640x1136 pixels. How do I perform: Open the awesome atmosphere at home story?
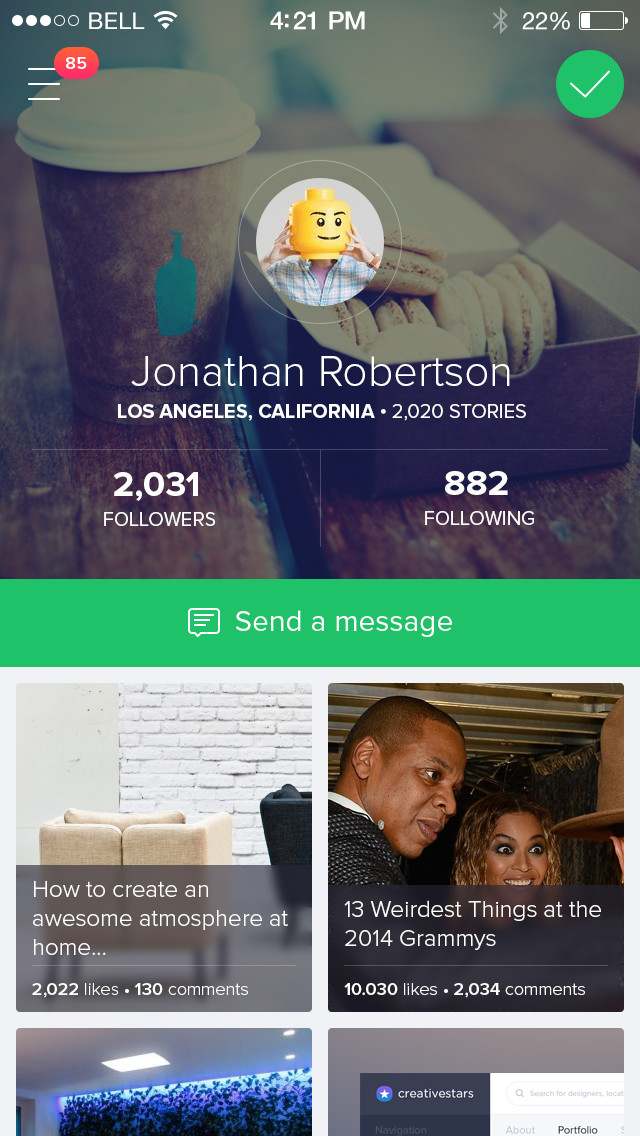[x=164, y=847]
